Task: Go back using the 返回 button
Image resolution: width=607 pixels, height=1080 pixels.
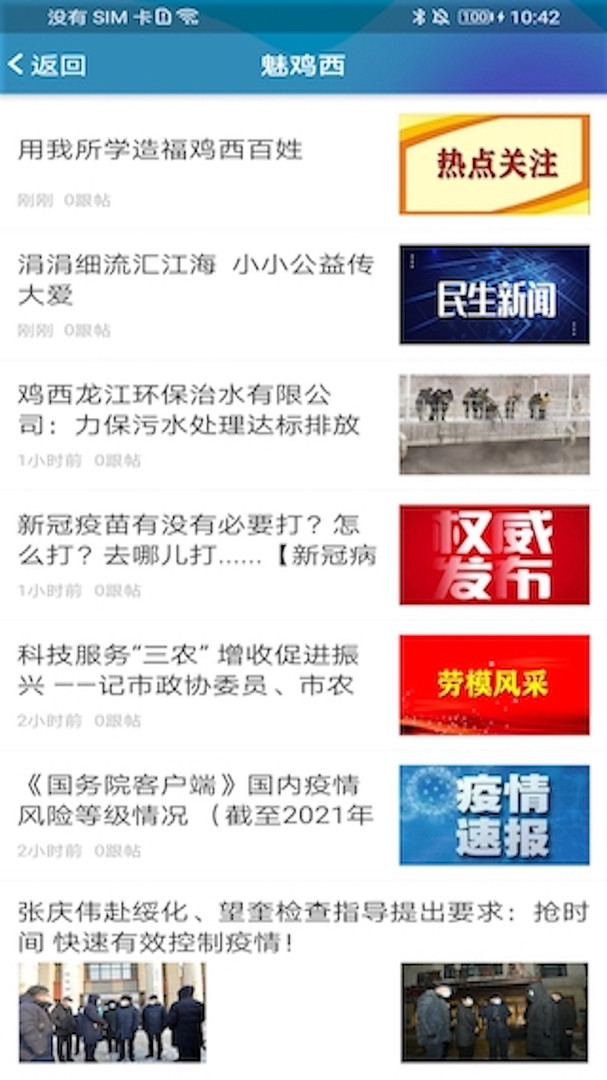Action: coord(47,65)
